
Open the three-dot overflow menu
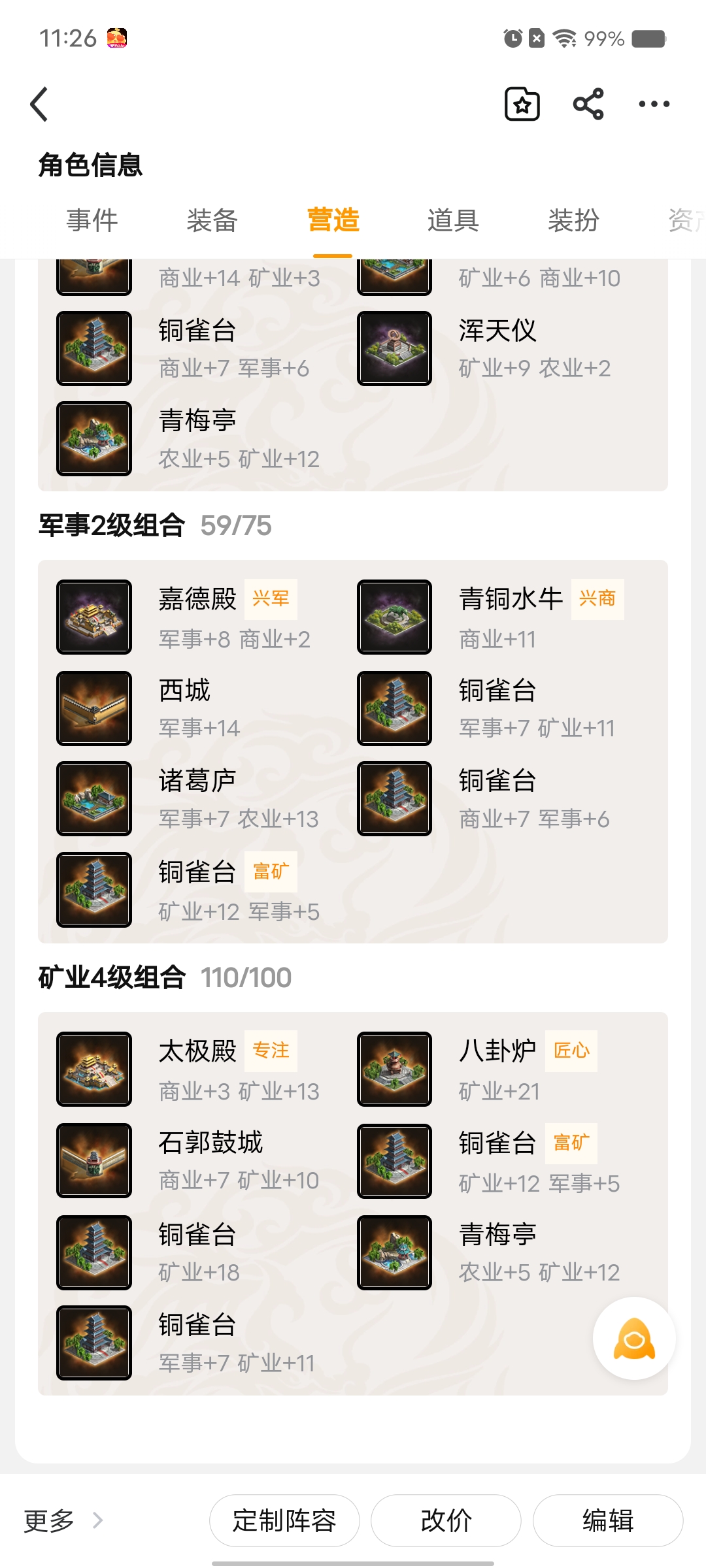tap(654, 105)
